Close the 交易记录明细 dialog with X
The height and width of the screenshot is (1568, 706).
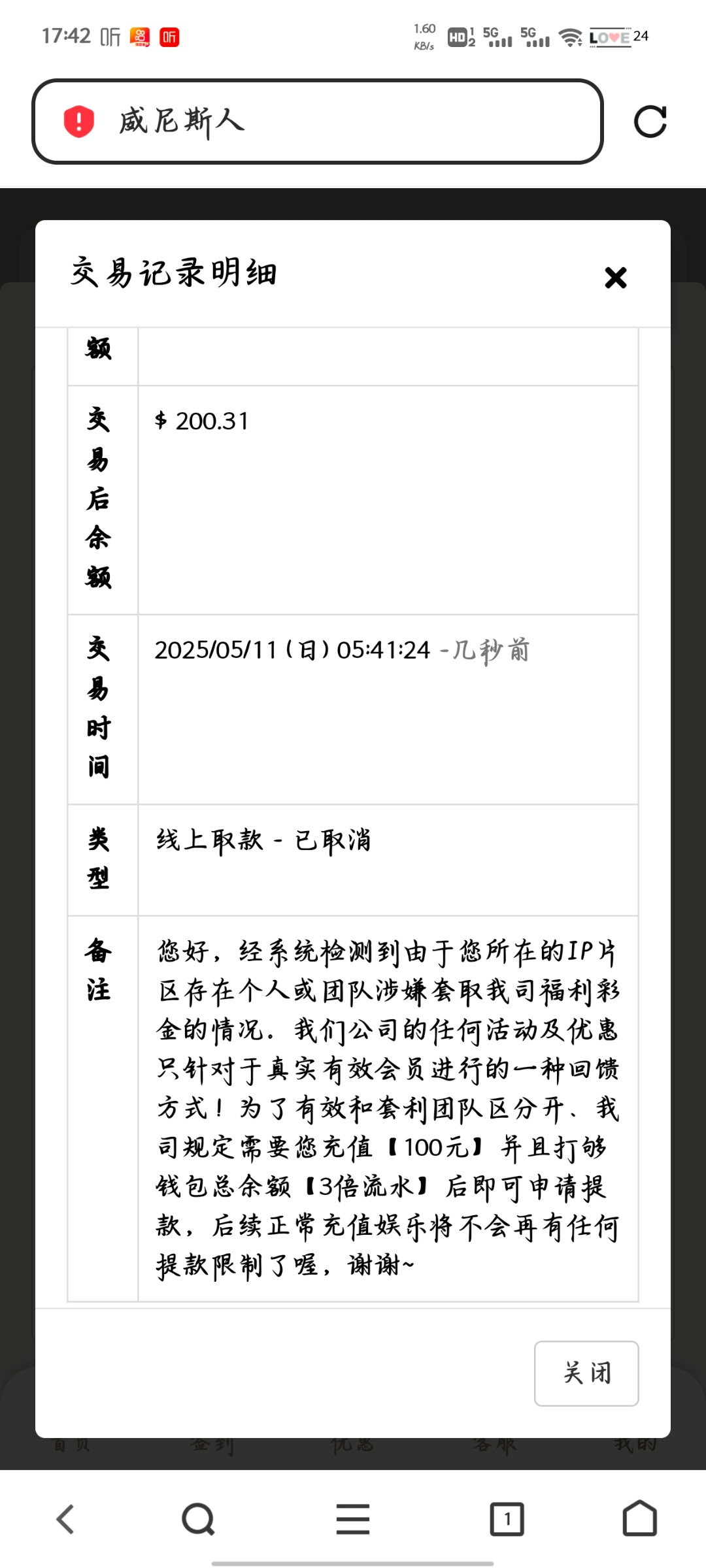point(615,278)
